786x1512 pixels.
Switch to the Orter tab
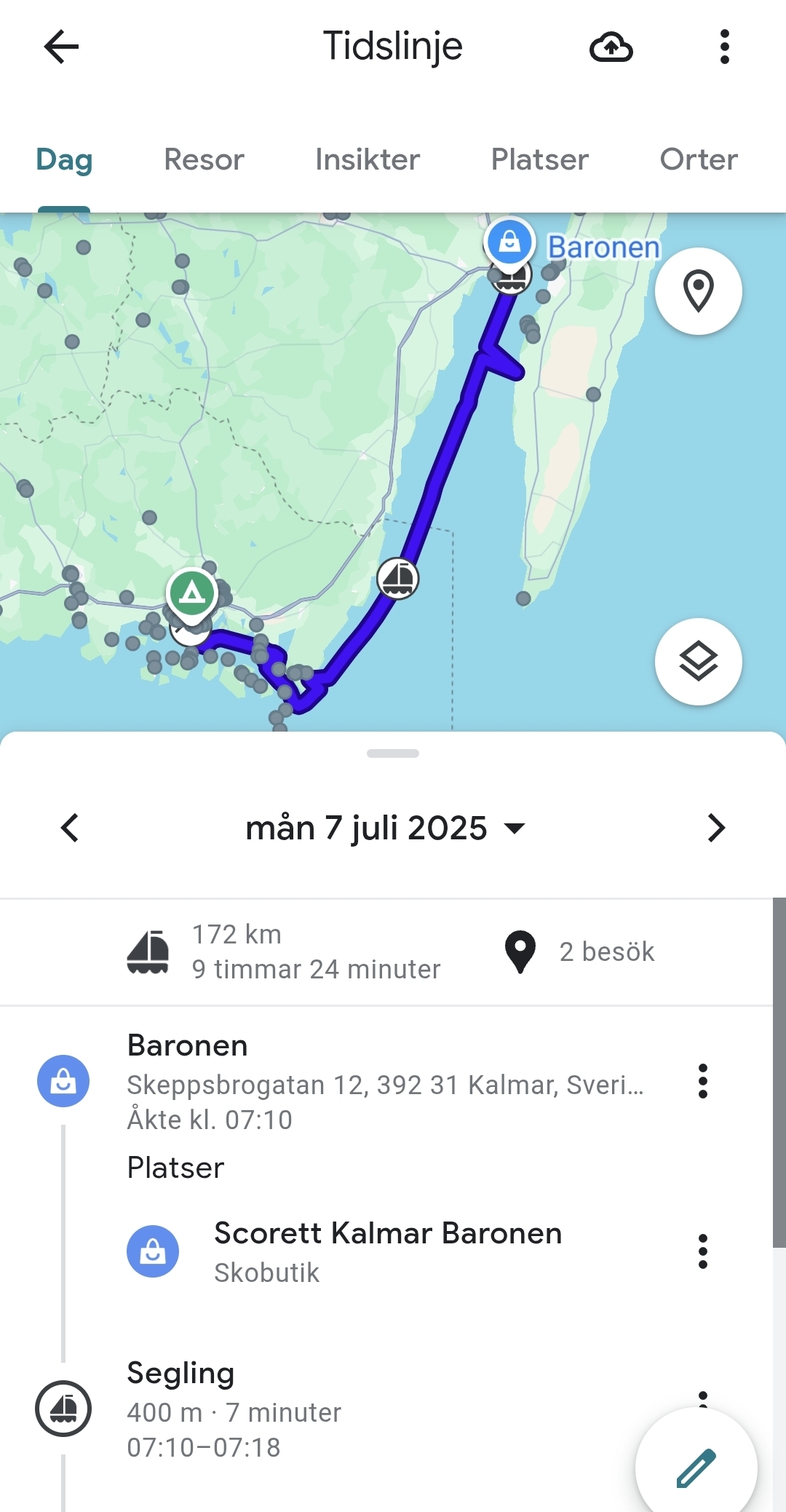click(x=698, y=159)
